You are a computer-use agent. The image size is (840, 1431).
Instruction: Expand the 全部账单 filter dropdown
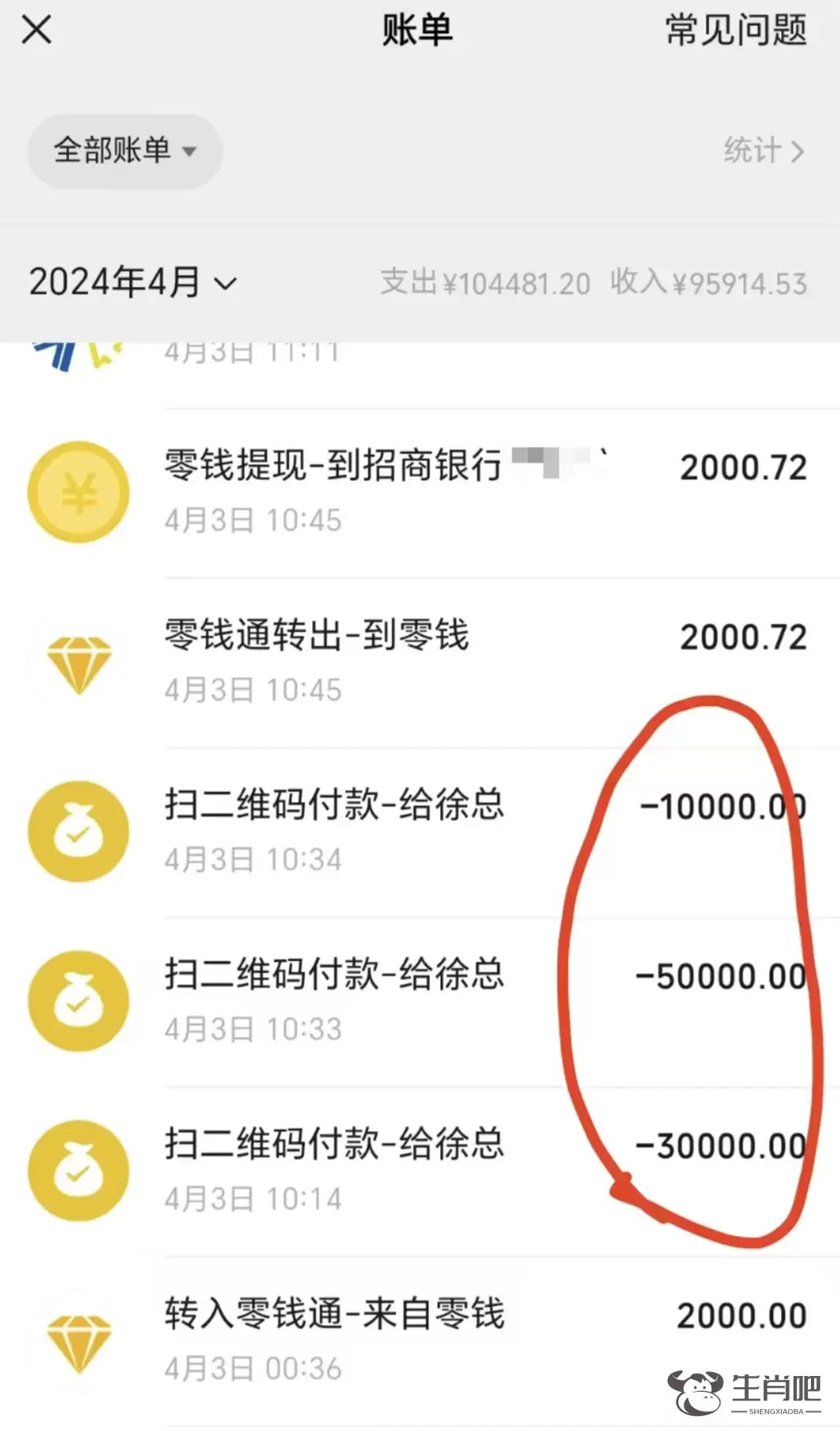coord(124,151)
